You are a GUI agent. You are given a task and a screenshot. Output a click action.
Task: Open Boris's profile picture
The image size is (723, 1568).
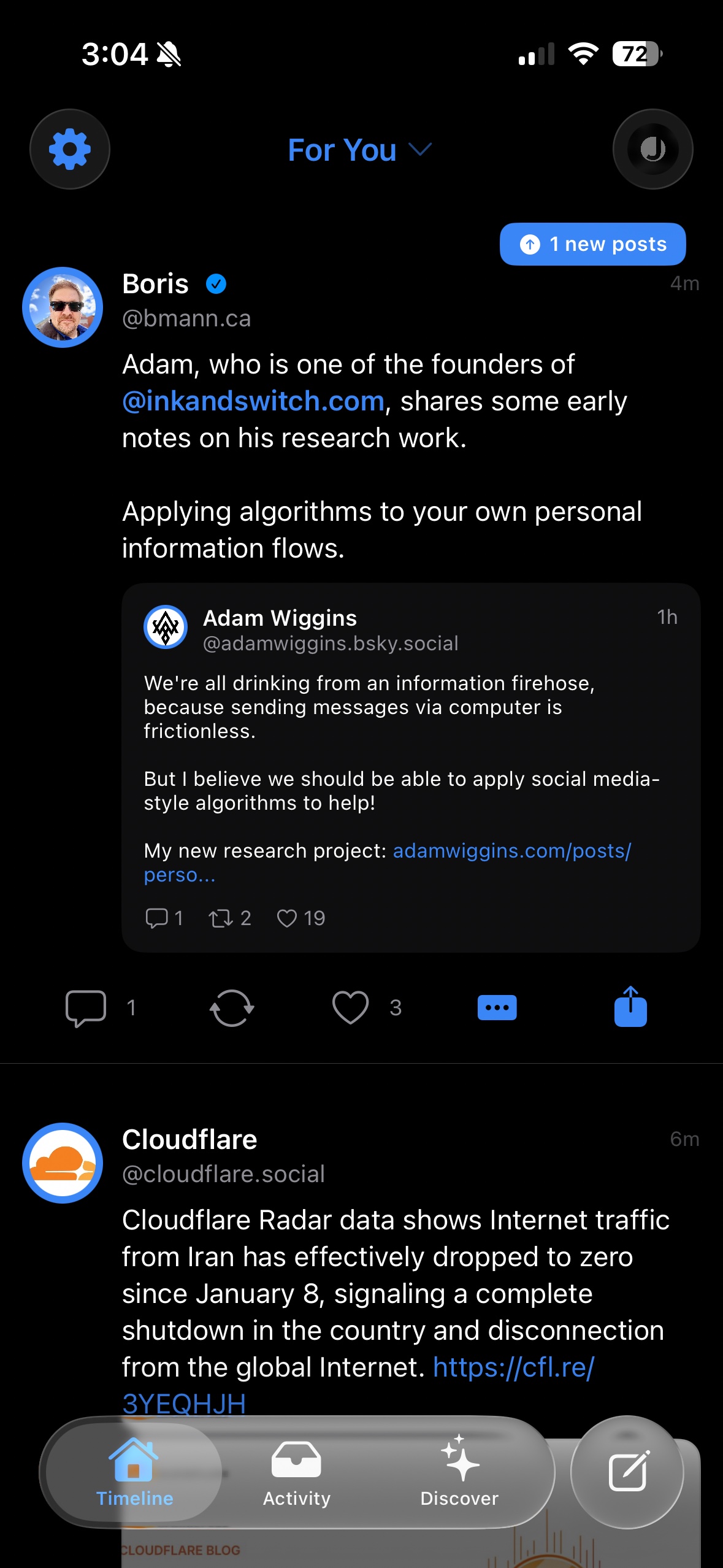63,307
